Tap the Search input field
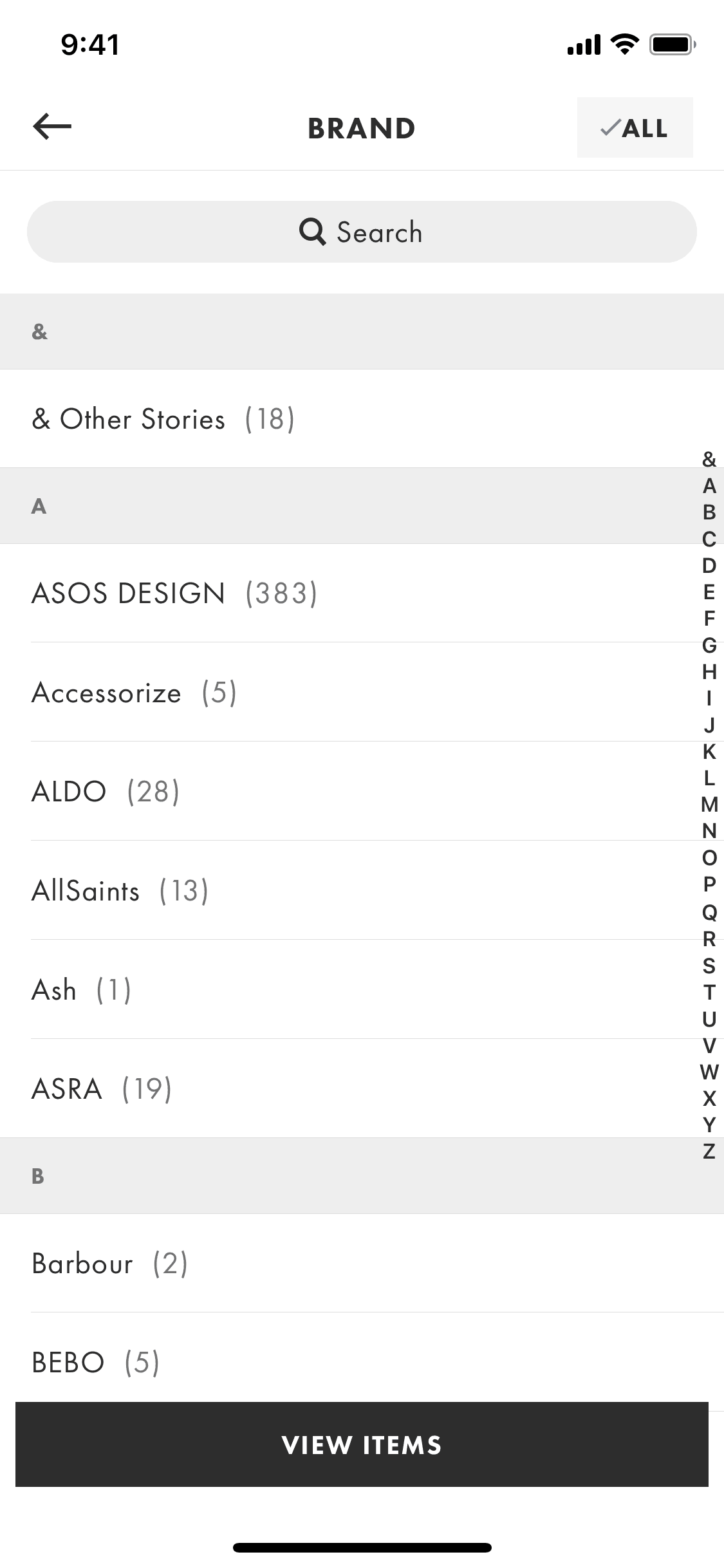Viewport: 724px width, 1568px height. [x=362, y=231]
